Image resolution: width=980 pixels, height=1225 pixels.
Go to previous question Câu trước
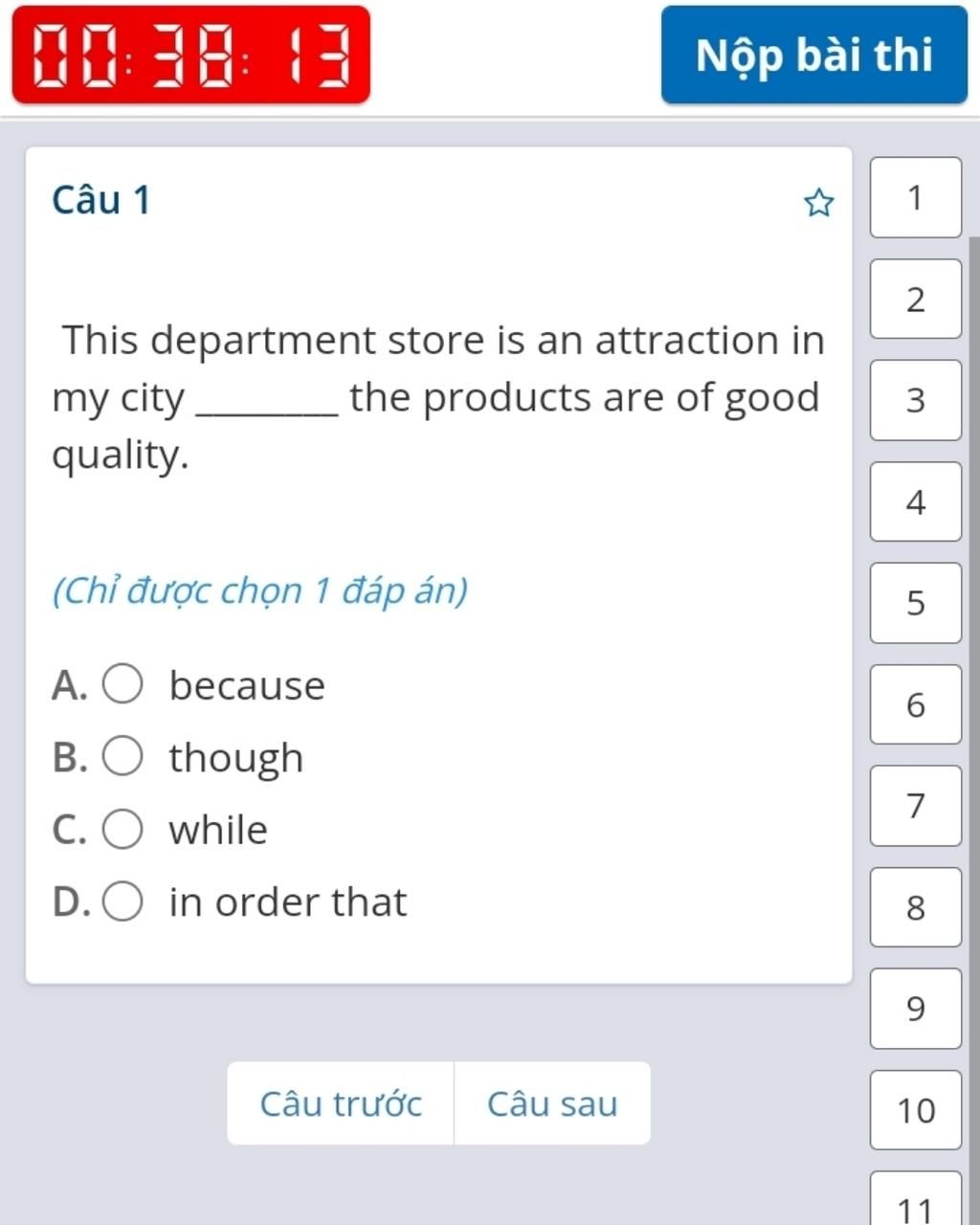click(341, 1103)
